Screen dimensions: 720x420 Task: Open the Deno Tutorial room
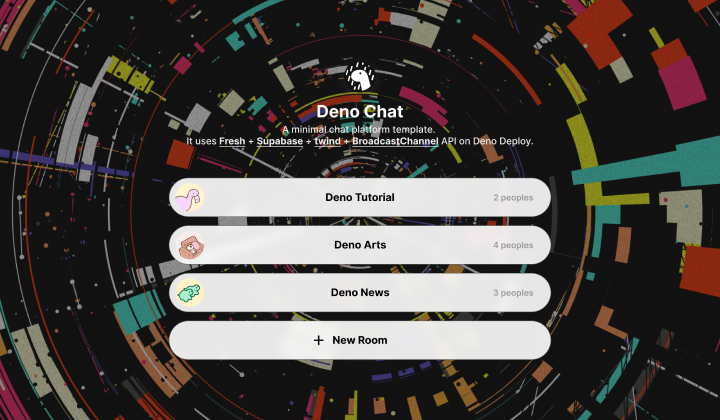tap(360, 197)
